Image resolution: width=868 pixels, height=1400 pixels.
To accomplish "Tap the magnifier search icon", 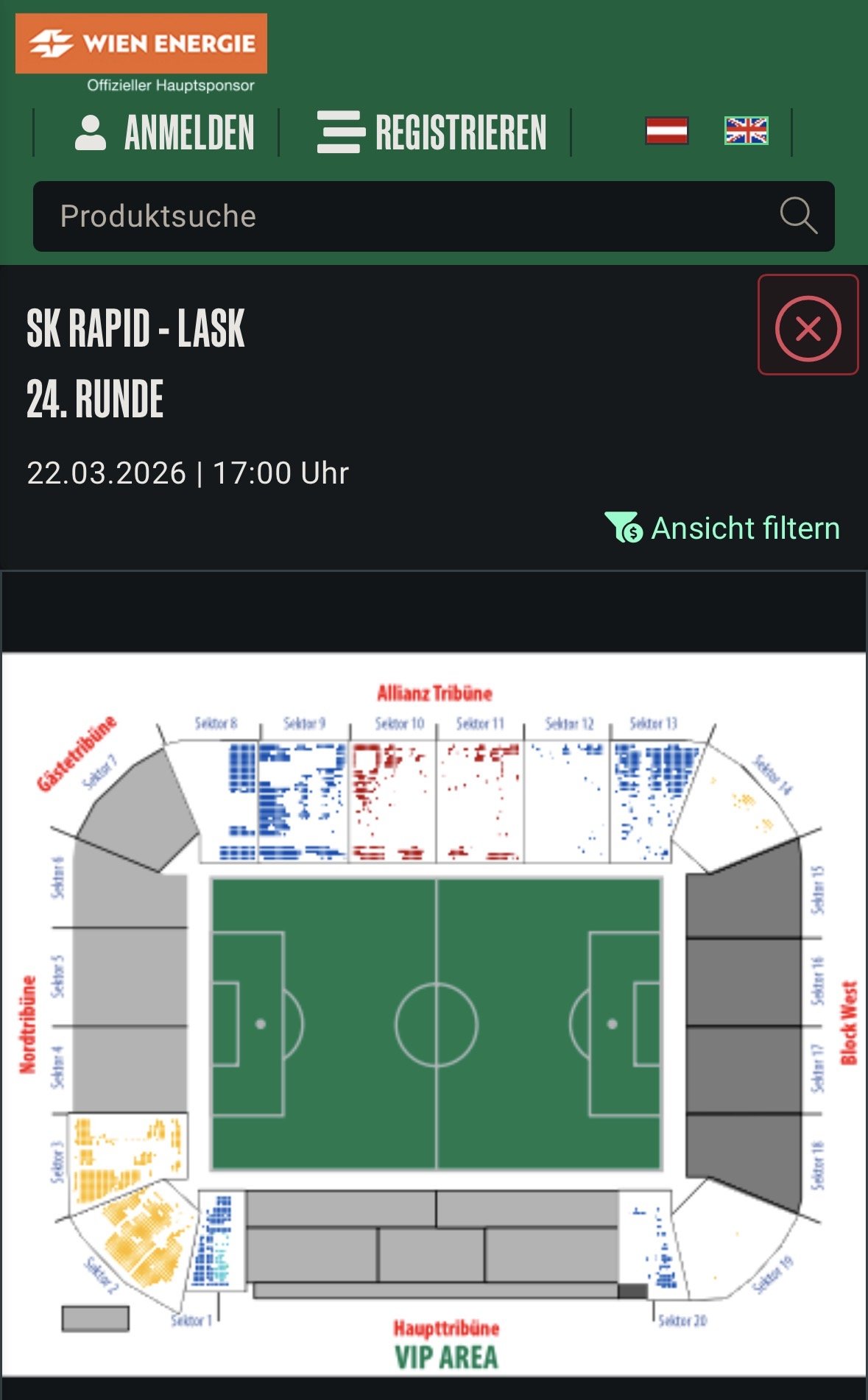I will click(x=798, y=216).
